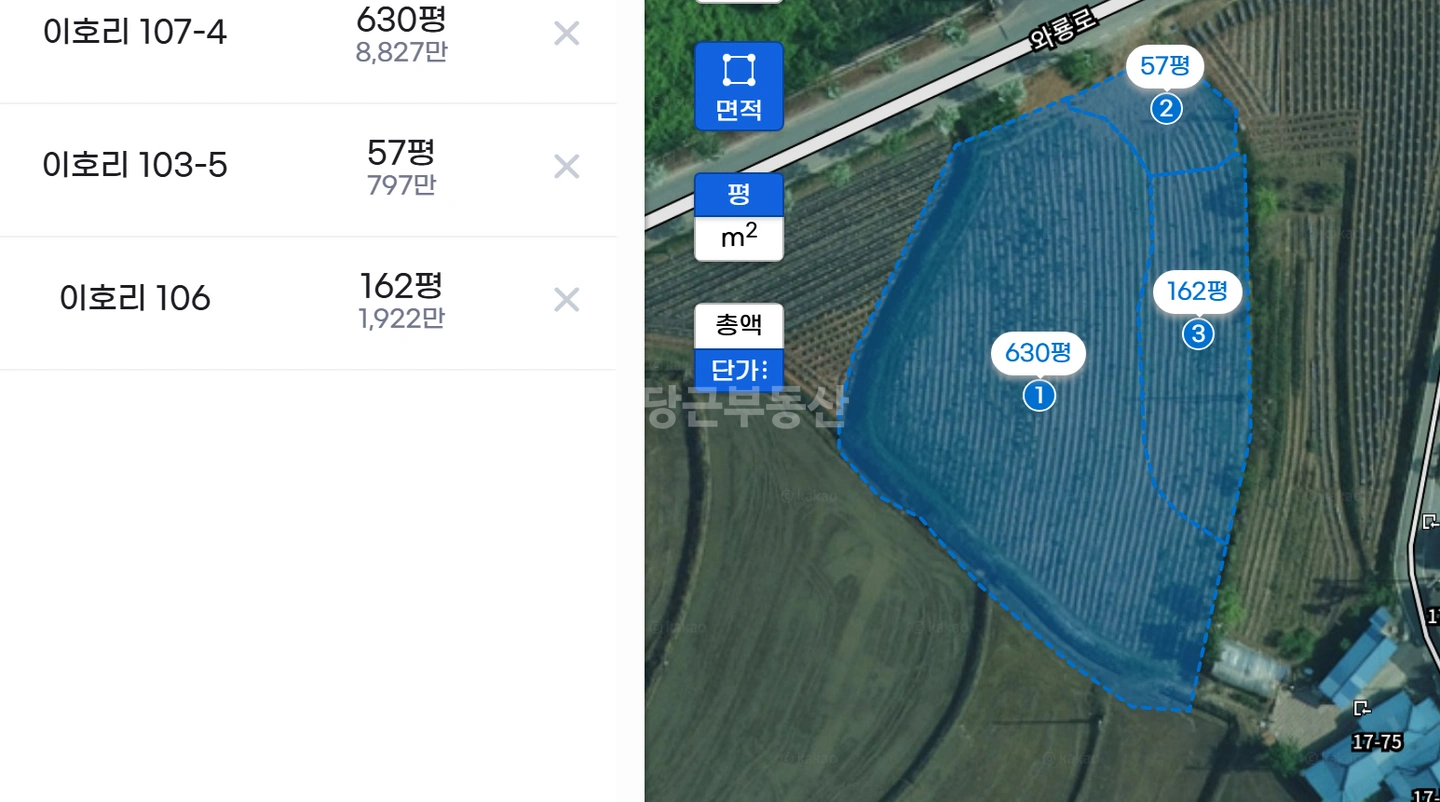Switch the unit to m²

tap(739, 238)
